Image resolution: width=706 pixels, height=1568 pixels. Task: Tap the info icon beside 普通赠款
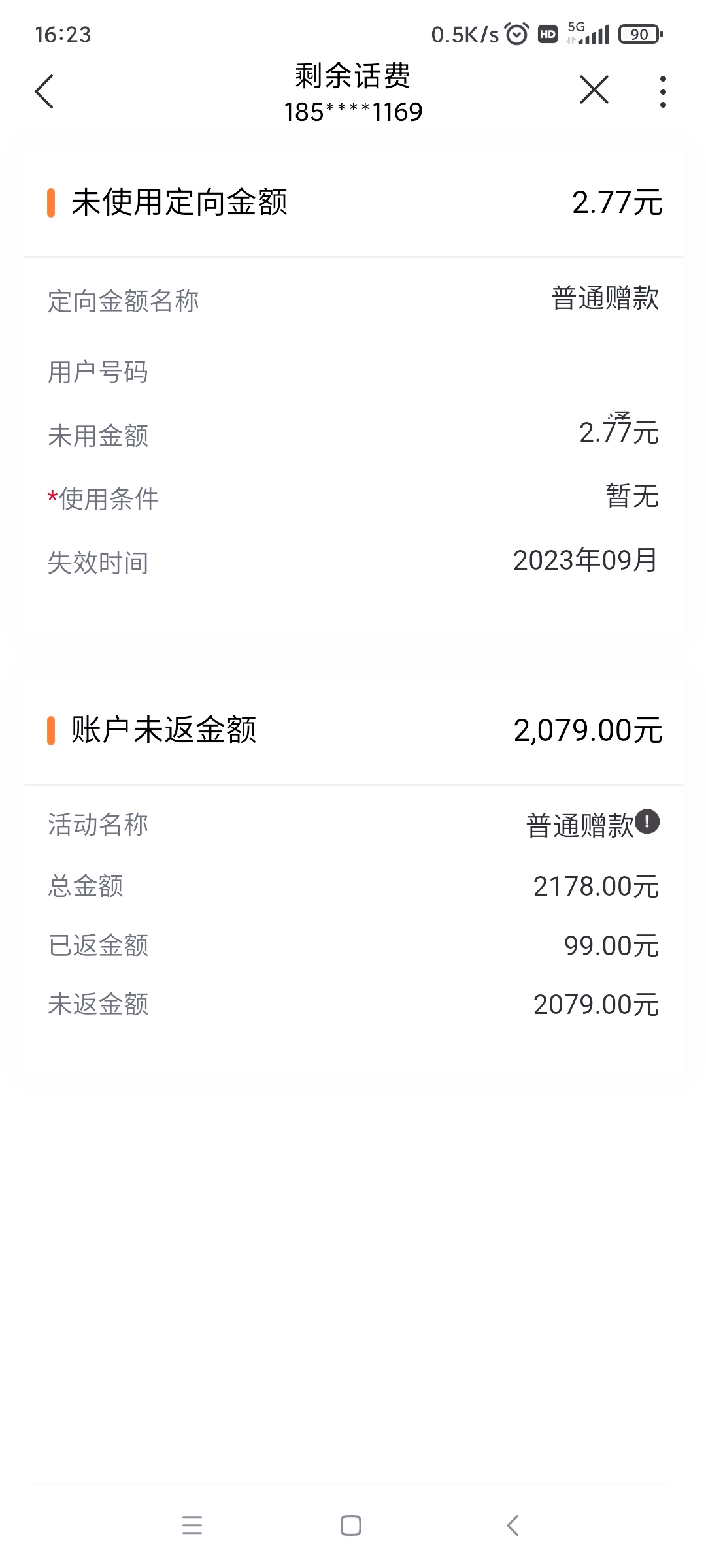(x=647, y=821)
